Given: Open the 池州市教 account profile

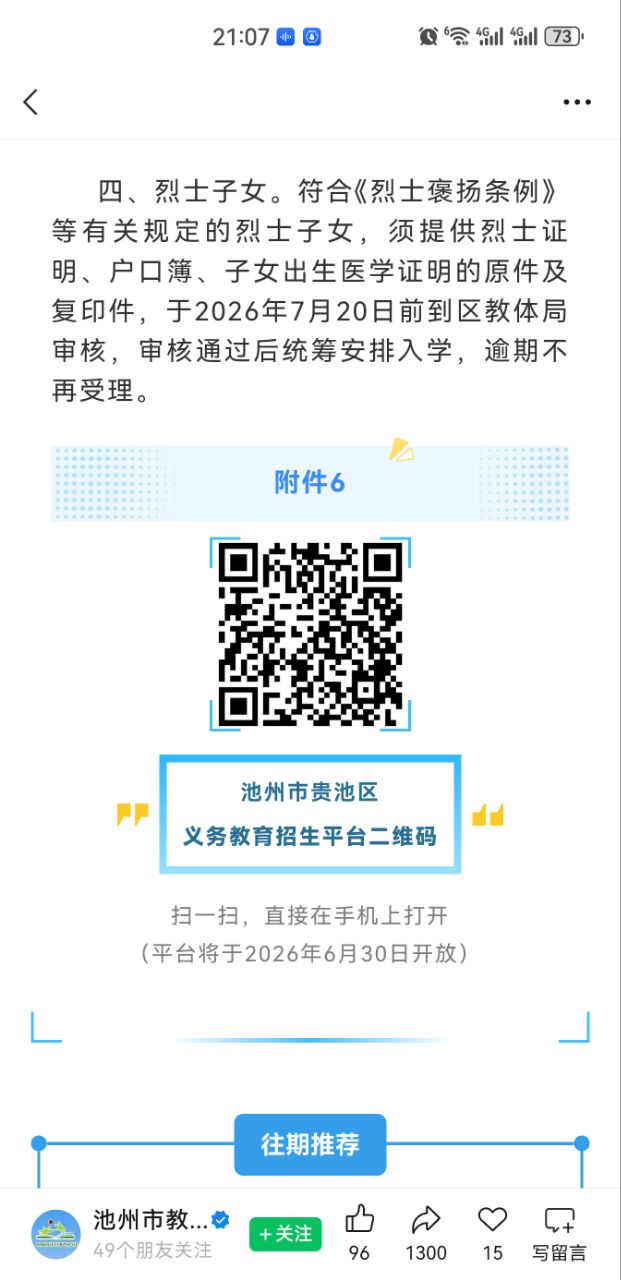Looking at the screenshot, I should [151, 1220].
